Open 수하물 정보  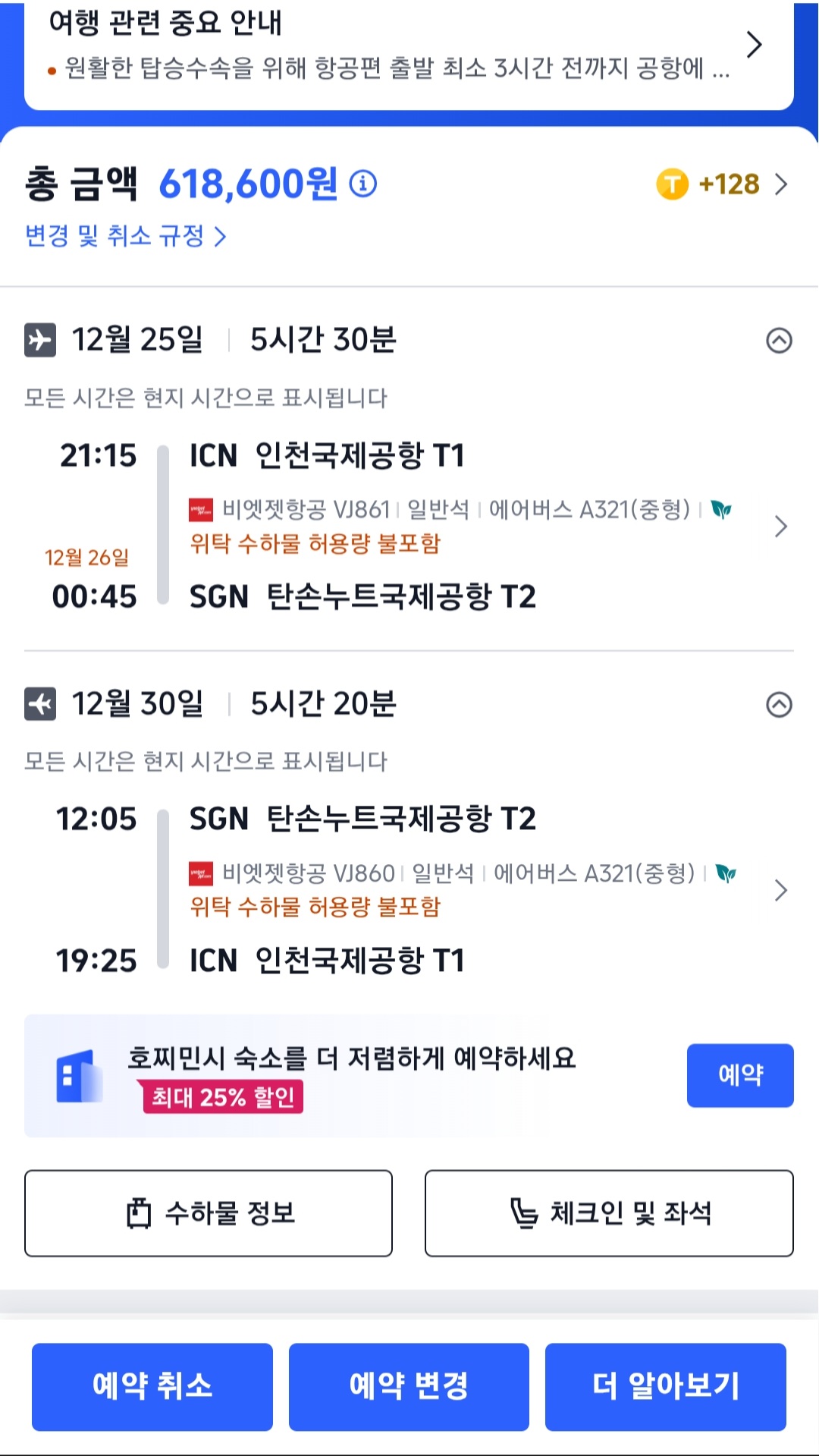click(x=209, y=1213)
